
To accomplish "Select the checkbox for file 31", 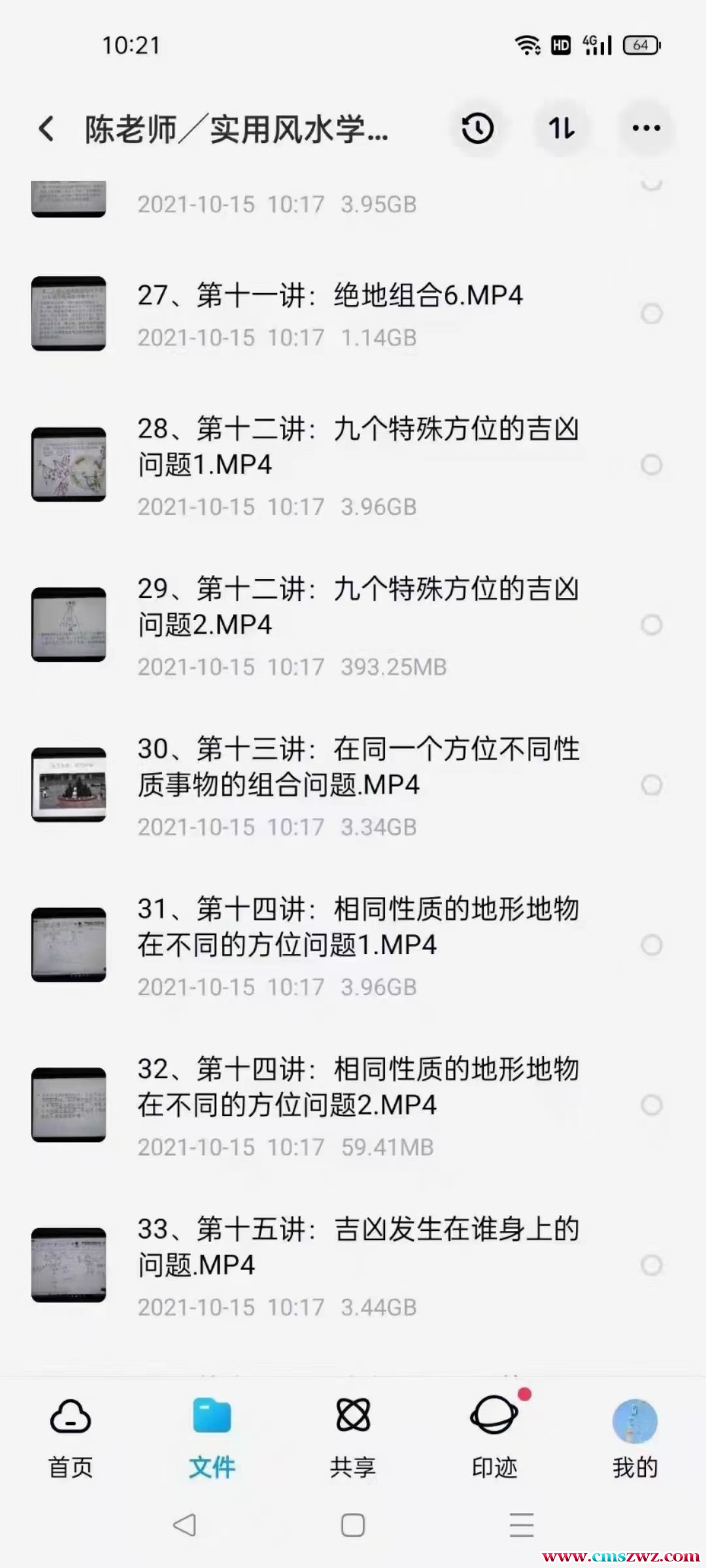I will coord(651,945).
